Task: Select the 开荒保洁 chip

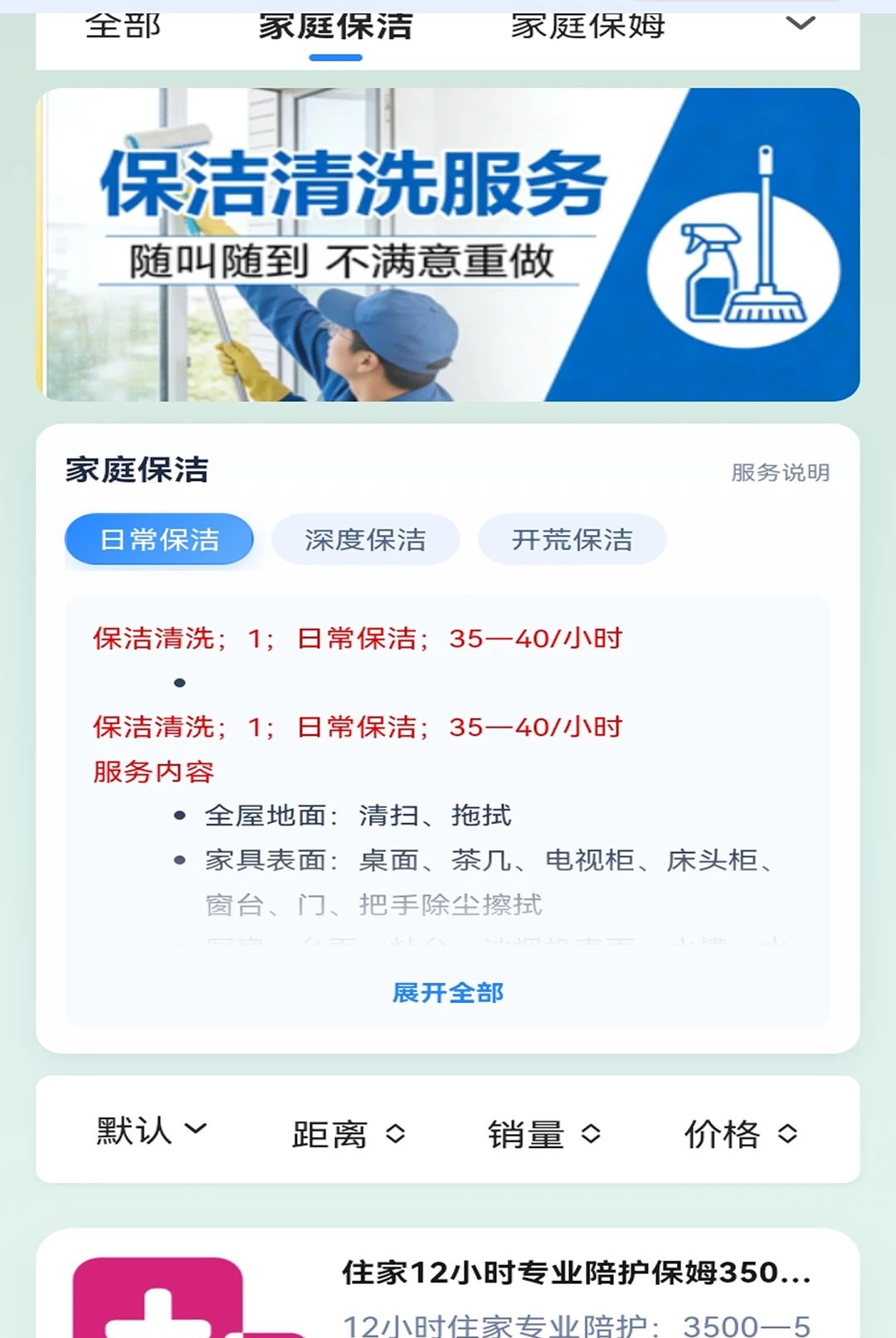Action: (x=572, y=539)
